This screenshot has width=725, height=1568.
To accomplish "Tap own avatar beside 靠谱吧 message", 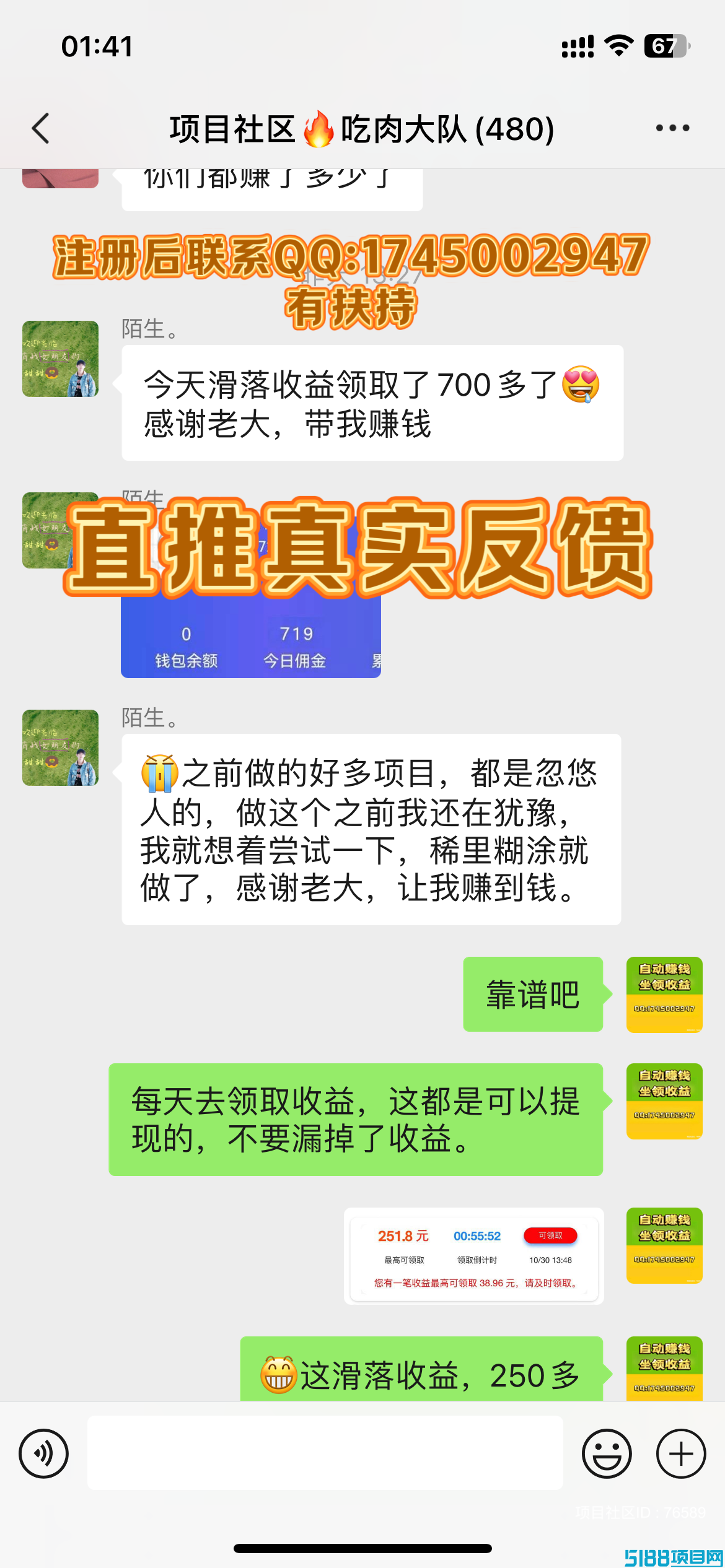I will (664, 995).
